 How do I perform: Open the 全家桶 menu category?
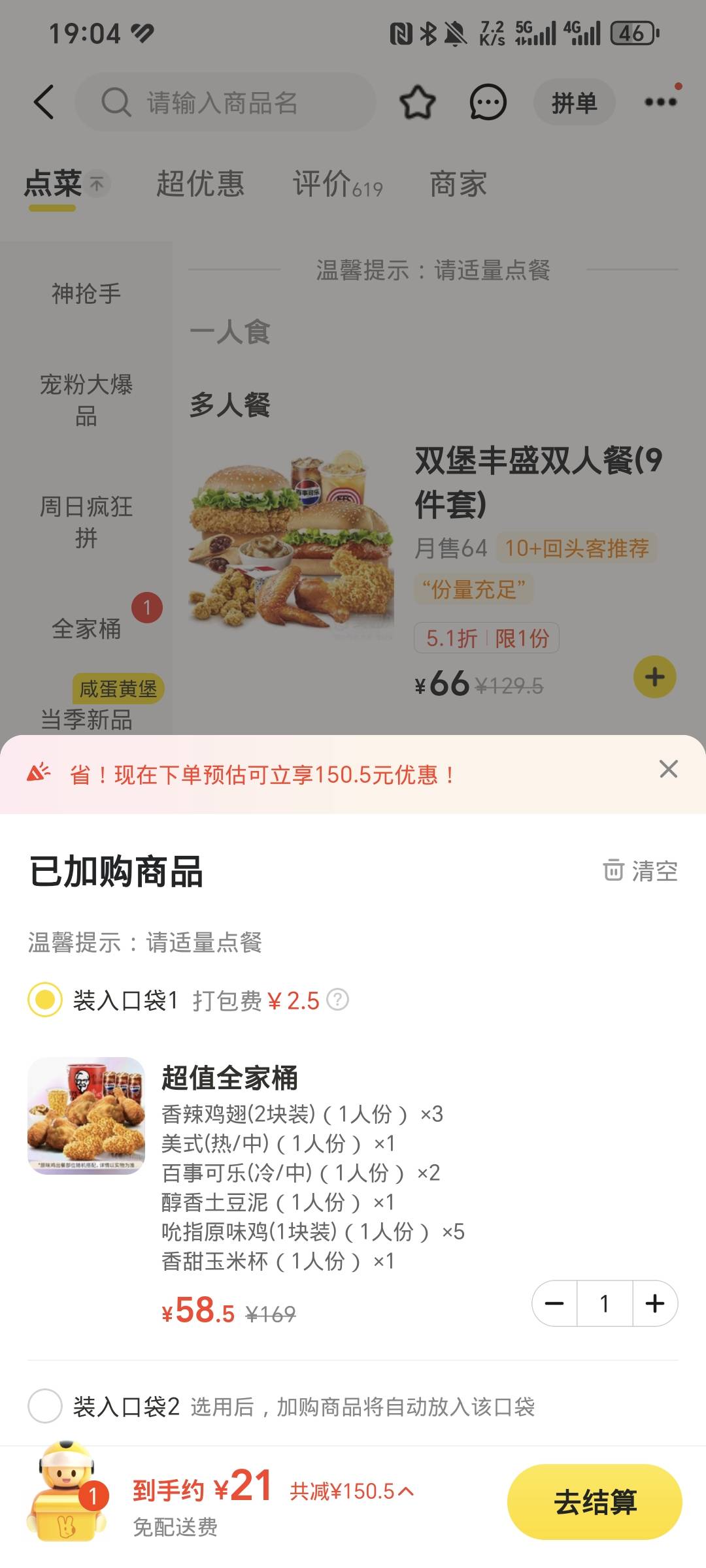coord(86,629)
